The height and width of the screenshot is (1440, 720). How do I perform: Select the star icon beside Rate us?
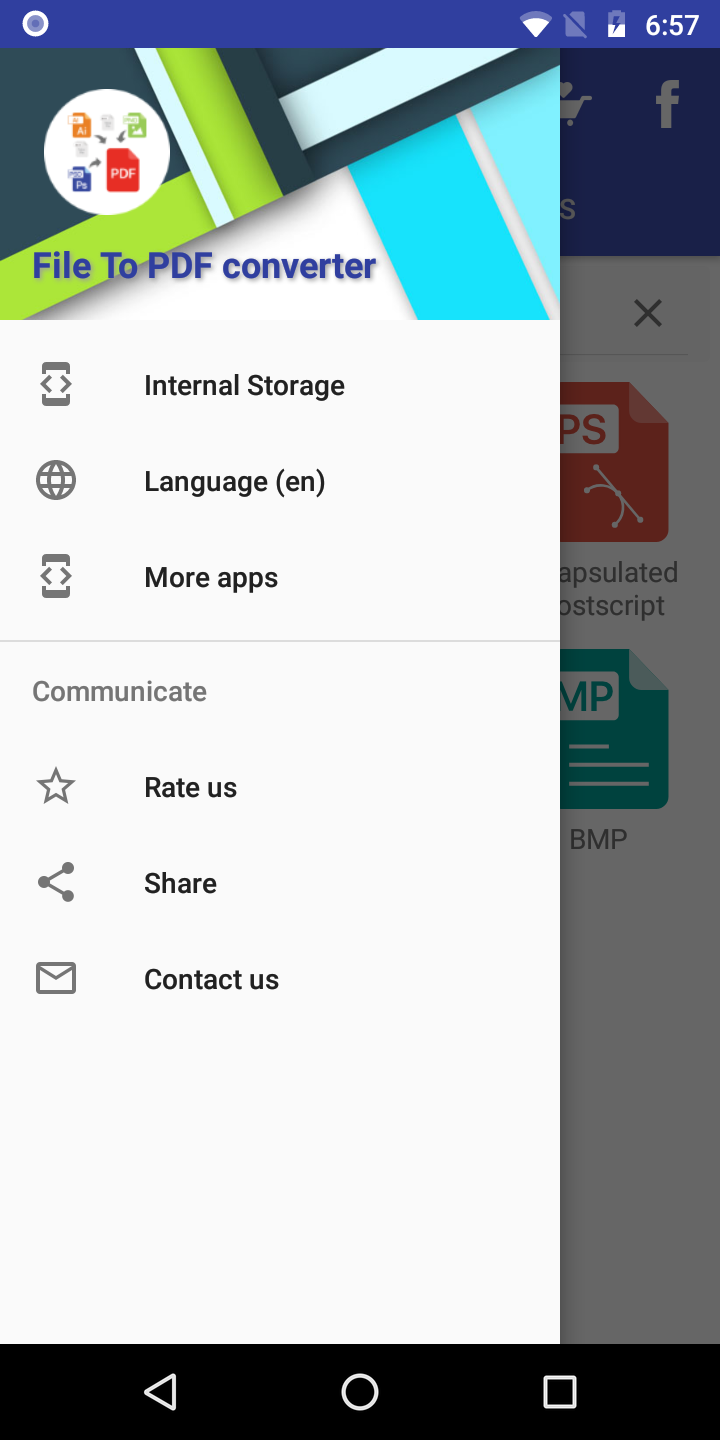55,786
